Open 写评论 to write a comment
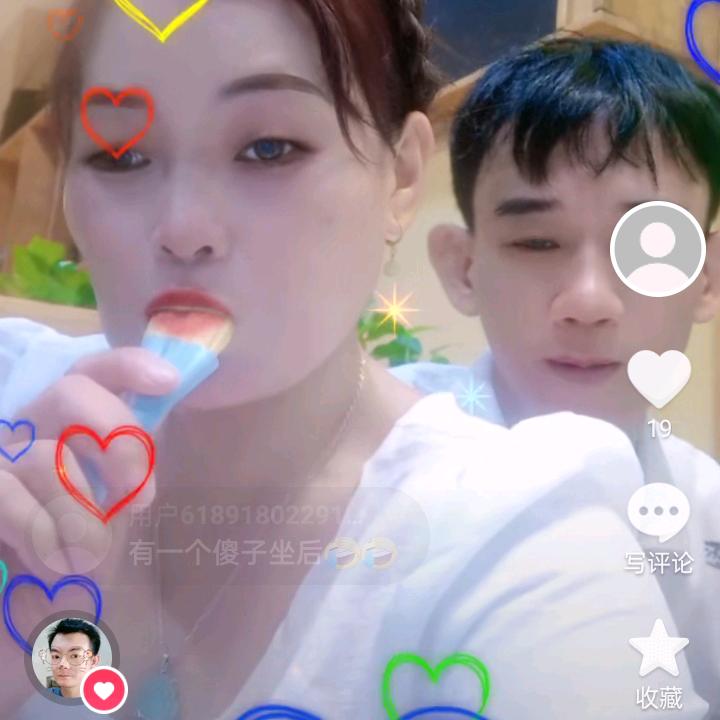The width and height of the screenshot is (720, 720). 658,514
